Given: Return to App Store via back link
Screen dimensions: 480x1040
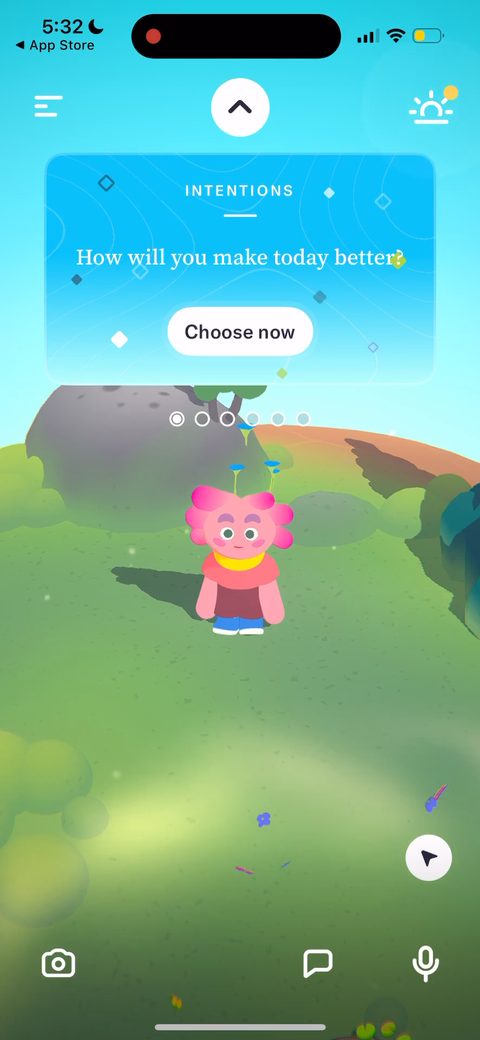Looking at the screenshot, I should tap(55, 45).
